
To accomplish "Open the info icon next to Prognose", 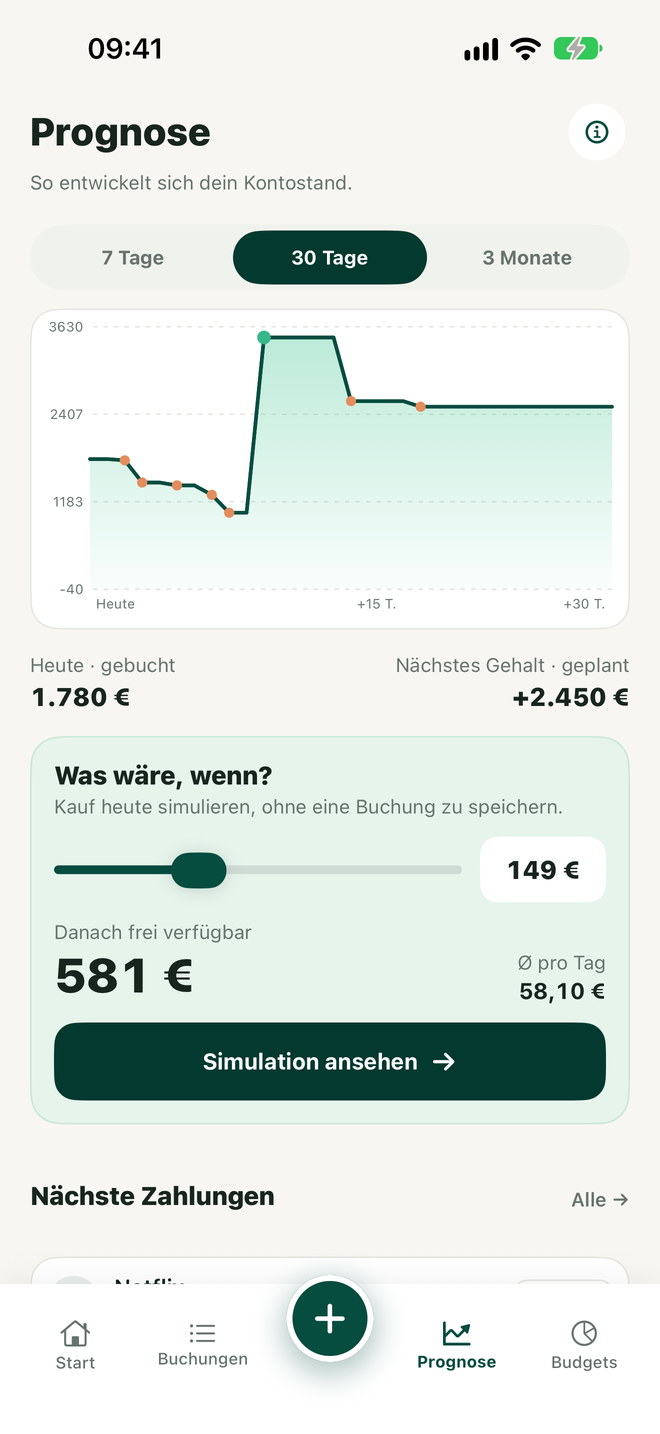I will [x=597, y=132].
